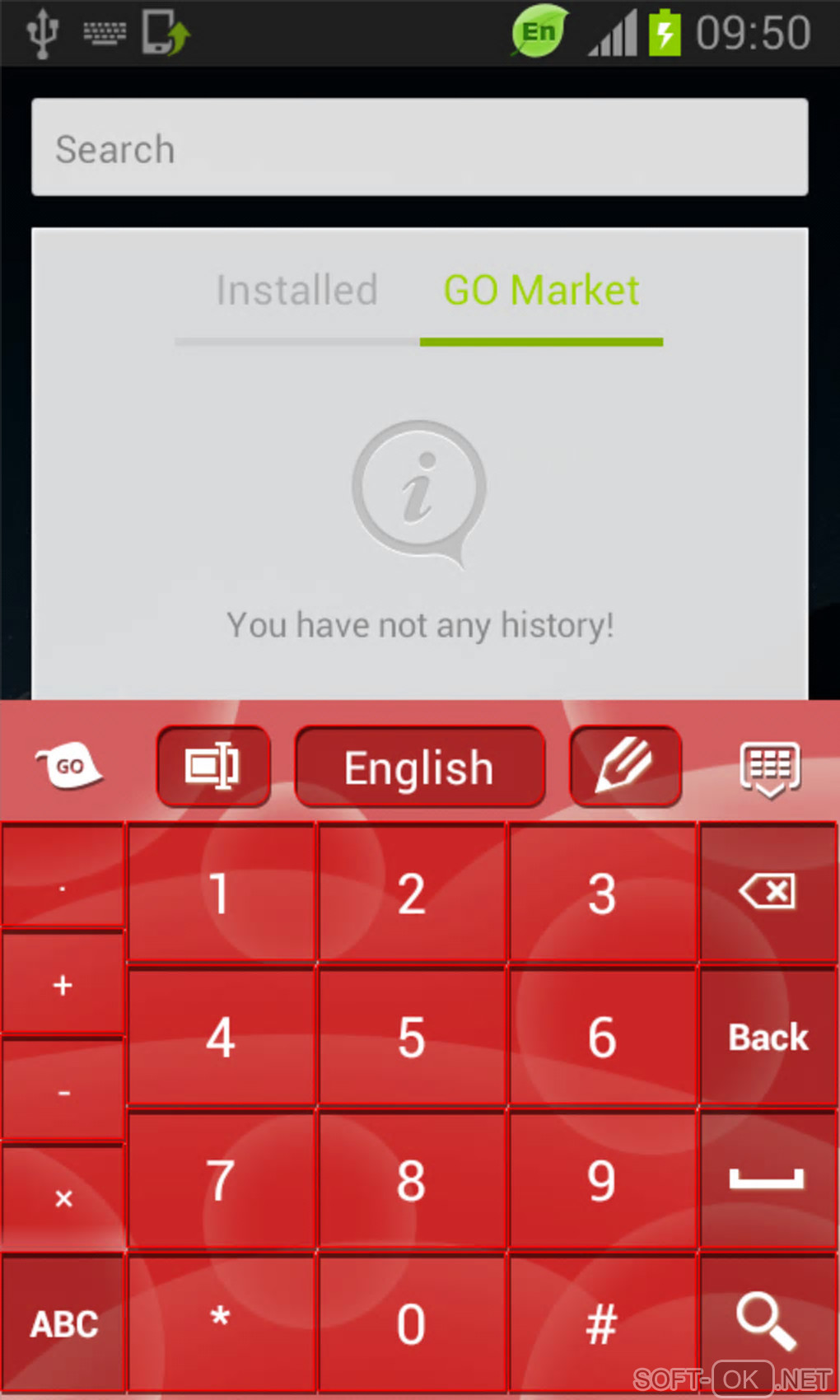840x1400 pixels.
Task: Switch to the Installed tab
Action: 296,291
